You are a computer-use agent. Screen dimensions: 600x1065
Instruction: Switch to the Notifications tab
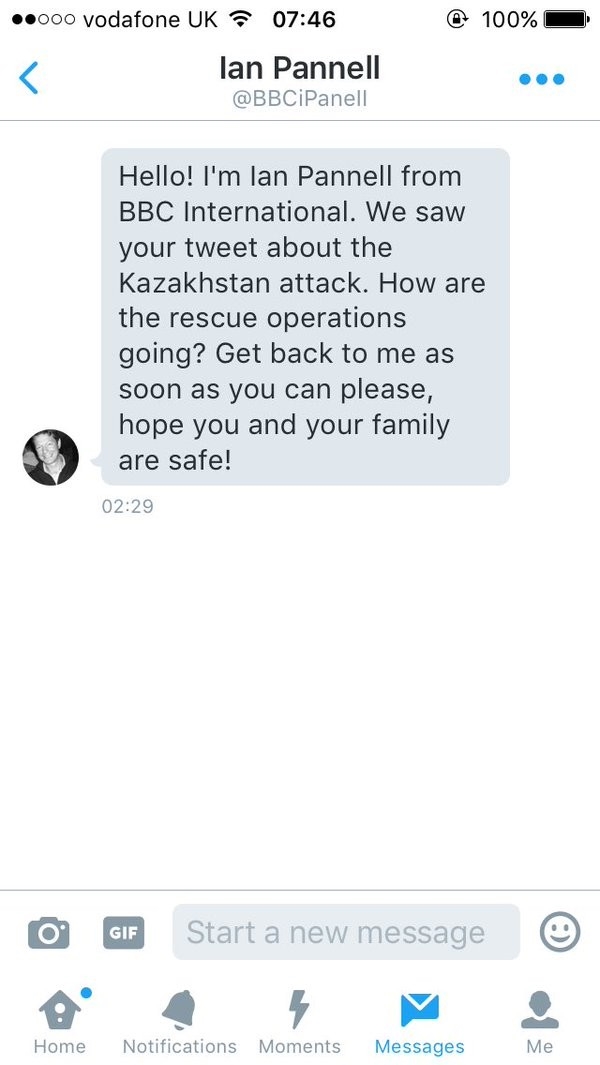click(179, 1022)
